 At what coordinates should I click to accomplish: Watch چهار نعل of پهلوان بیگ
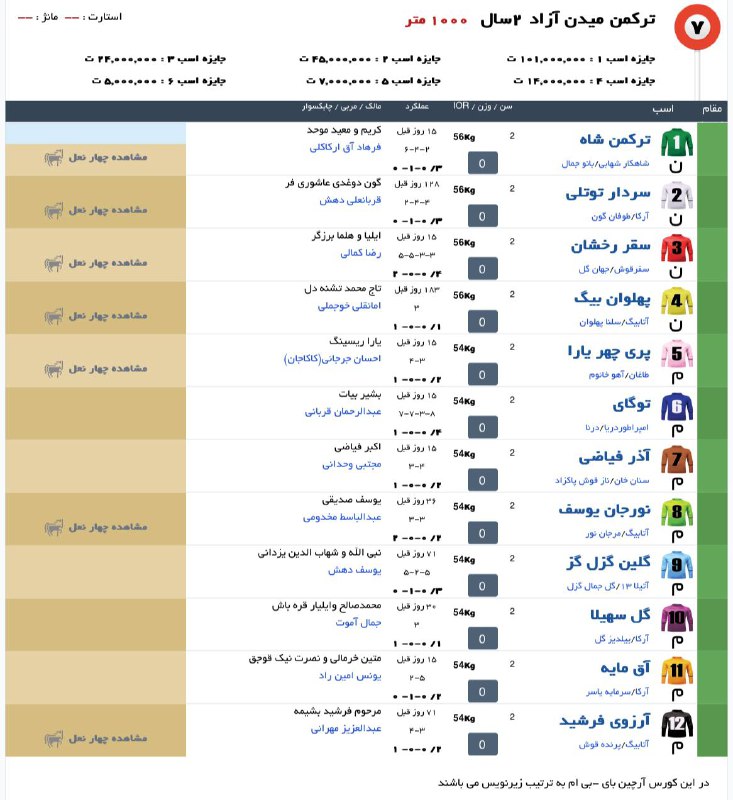[95, 316]
